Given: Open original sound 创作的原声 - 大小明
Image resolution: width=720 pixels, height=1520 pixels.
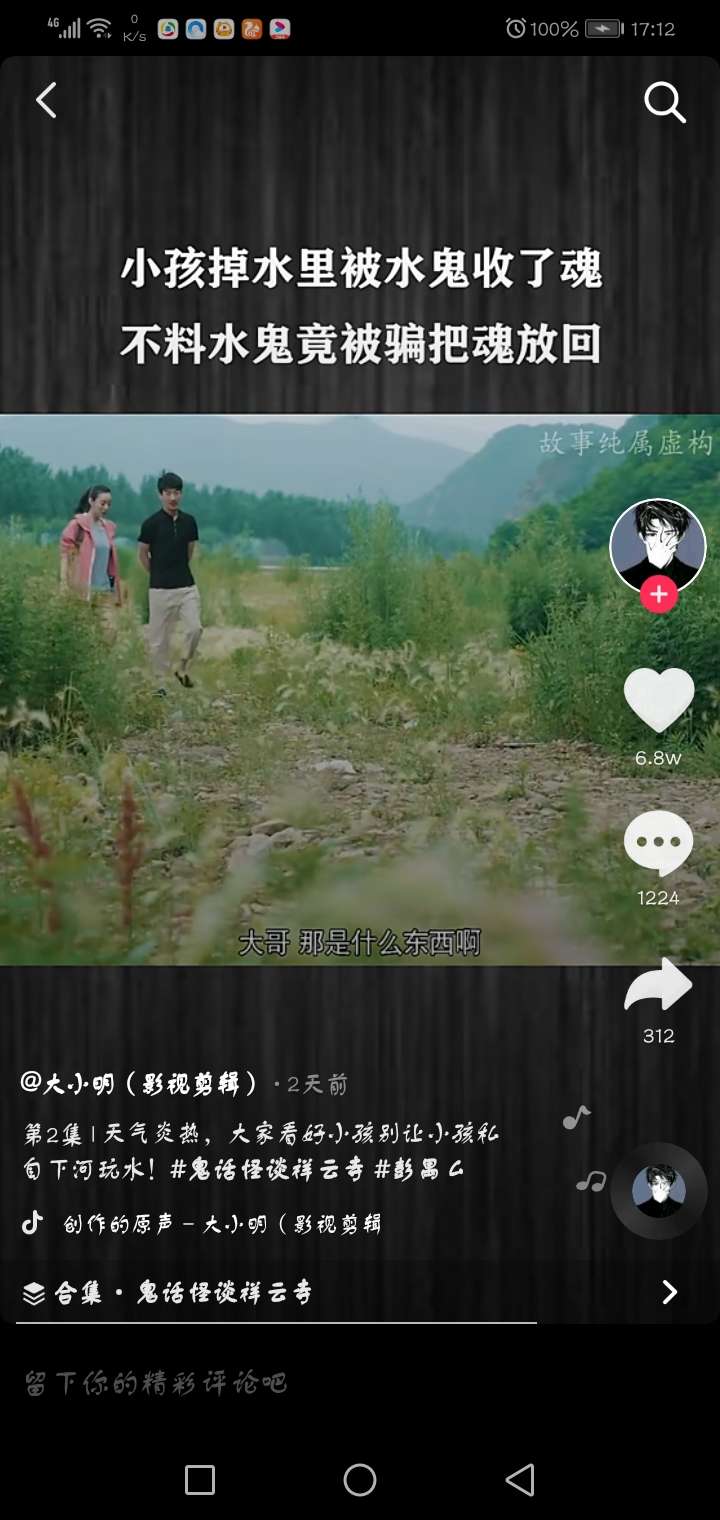Looking at the screenshot, I should 220,1223.
